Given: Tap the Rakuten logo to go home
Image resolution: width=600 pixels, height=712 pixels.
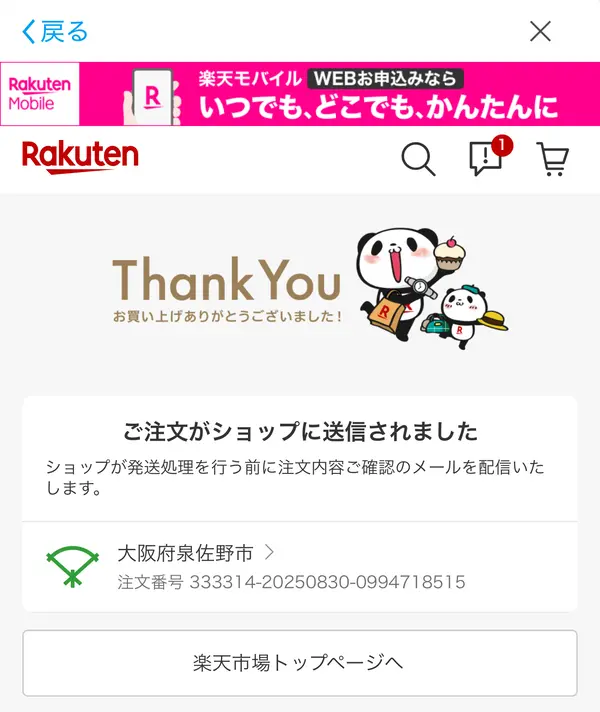Looking at the screenshot, I should (80, 157).
